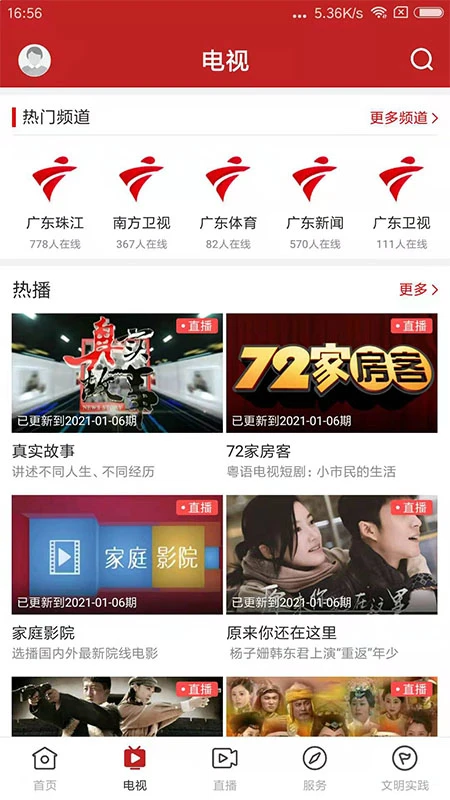This screenshot has width=450, height=800.
Task: Open the 真实故事 program card
Action: 117,396
